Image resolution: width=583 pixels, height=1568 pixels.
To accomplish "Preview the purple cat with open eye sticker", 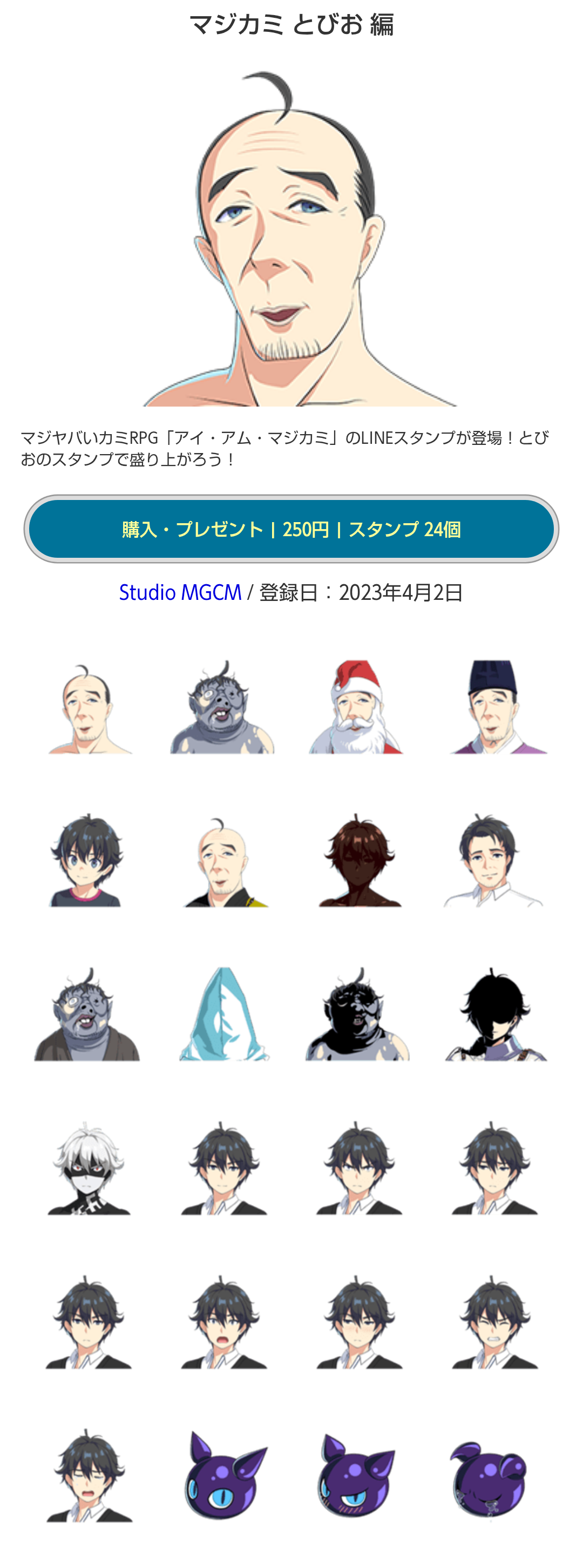I will pos(225,1474).
